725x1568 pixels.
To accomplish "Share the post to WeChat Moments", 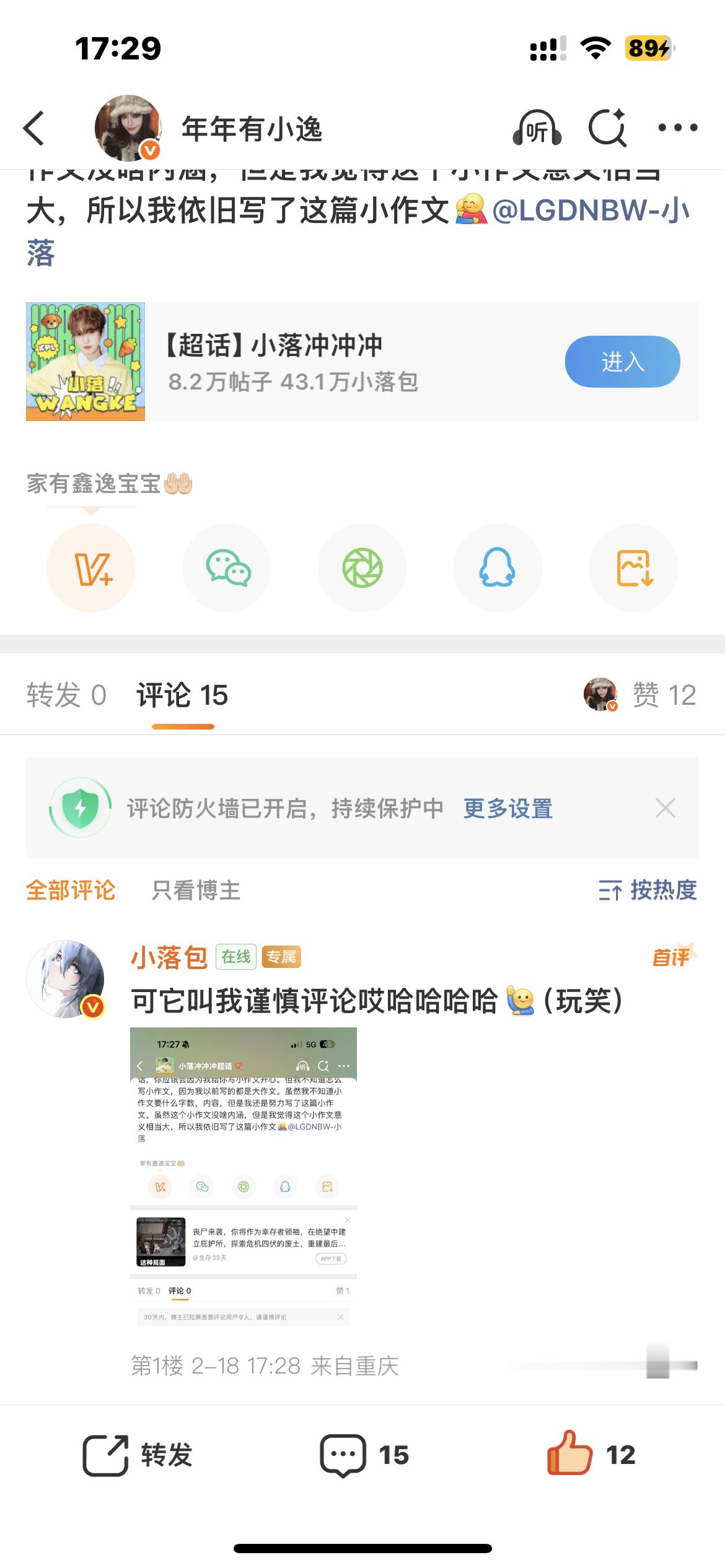I will click(x=362, y=567).
